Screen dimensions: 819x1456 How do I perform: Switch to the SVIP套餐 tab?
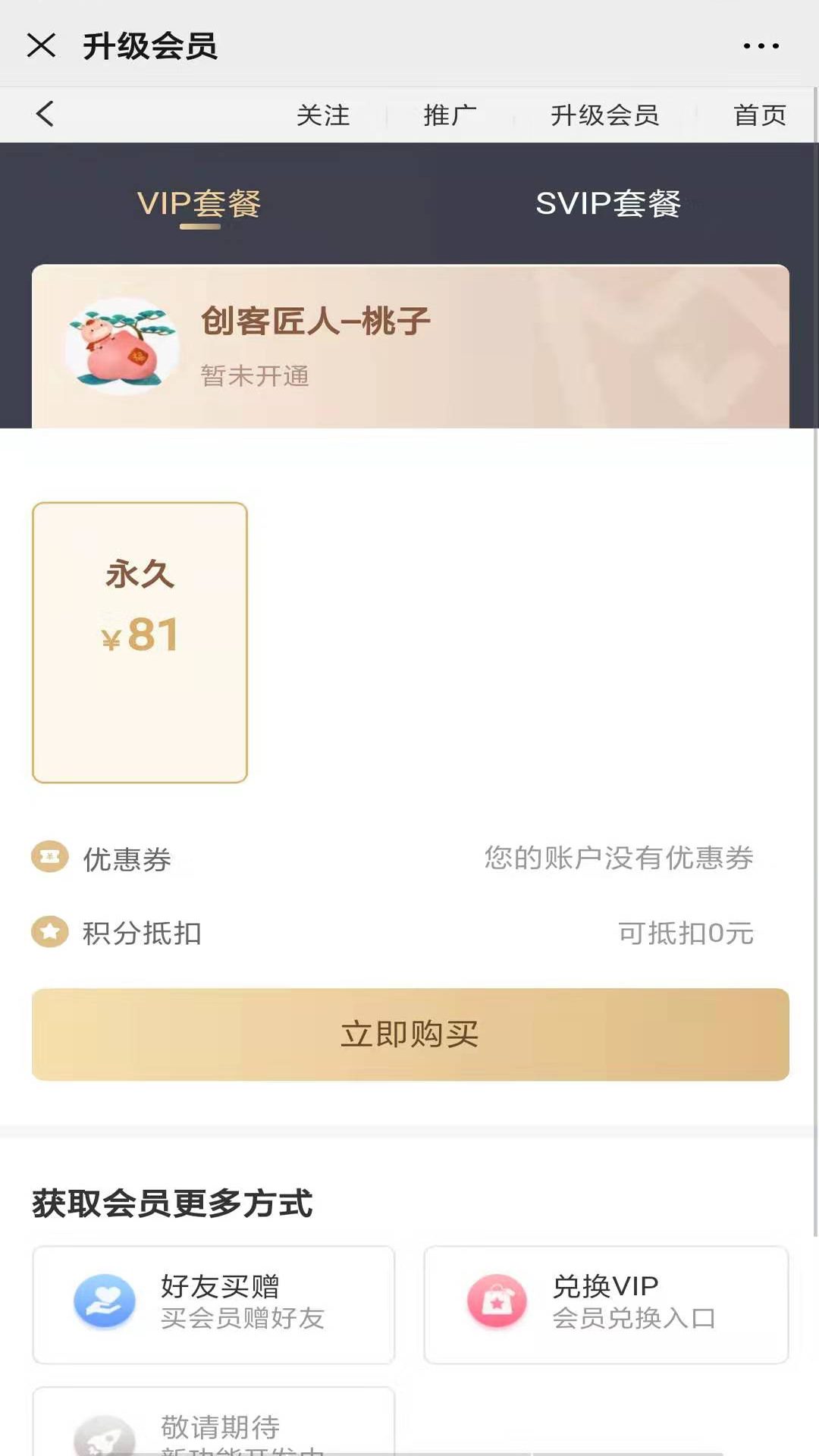point(608,203)
